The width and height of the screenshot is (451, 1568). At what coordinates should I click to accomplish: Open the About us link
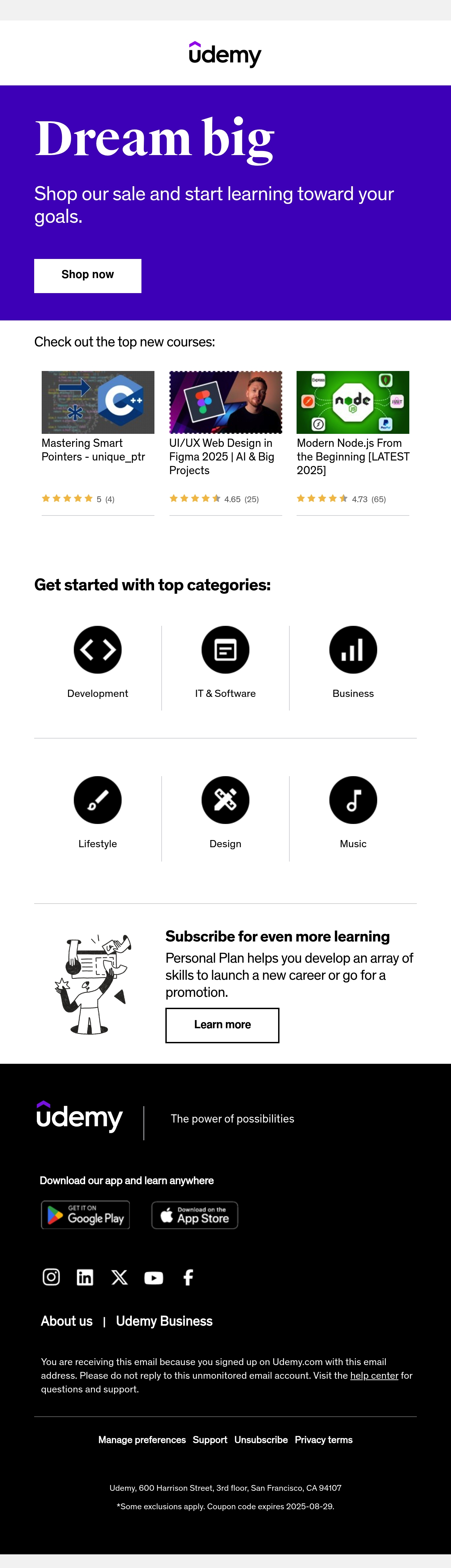[67, 1321]
